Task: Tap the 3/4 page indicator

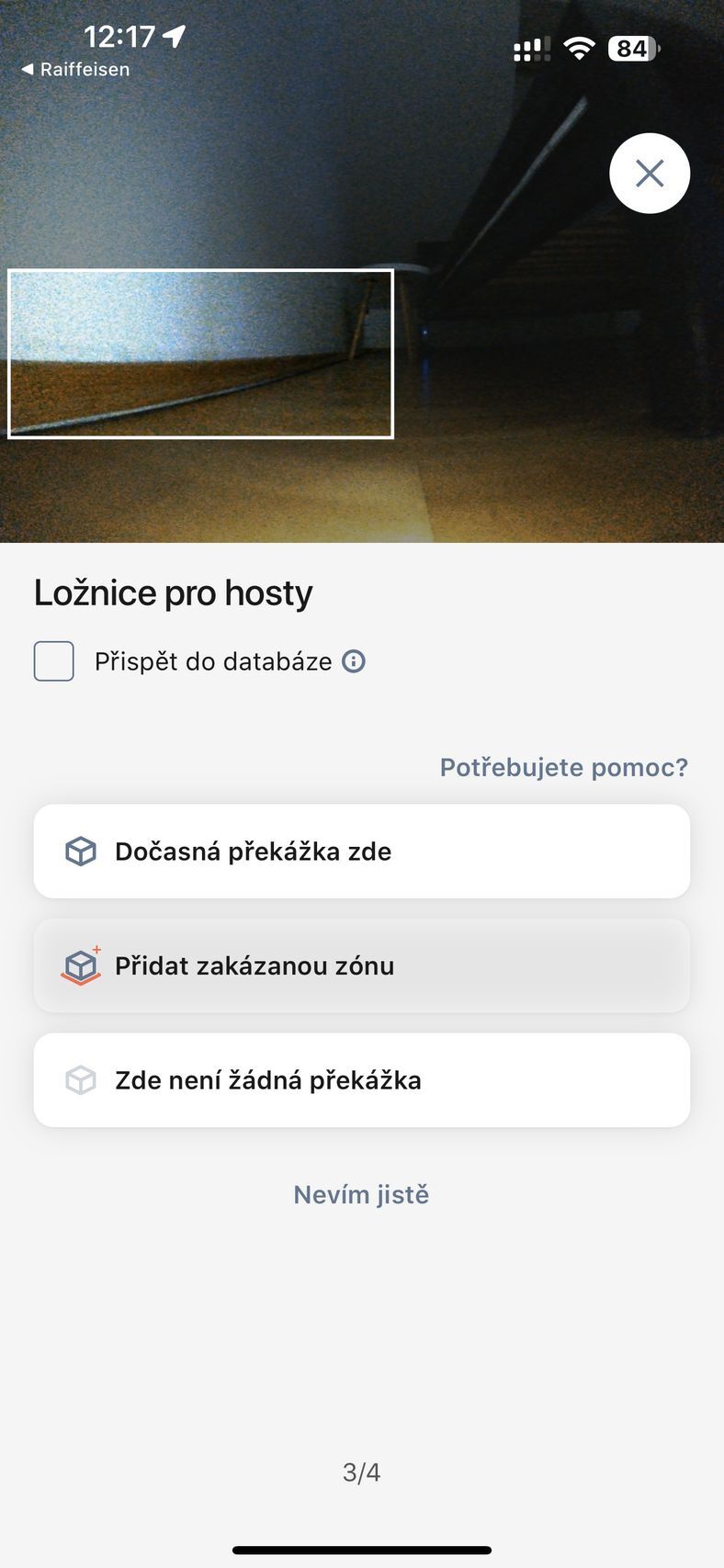Action: click(x=361, y=1472)
